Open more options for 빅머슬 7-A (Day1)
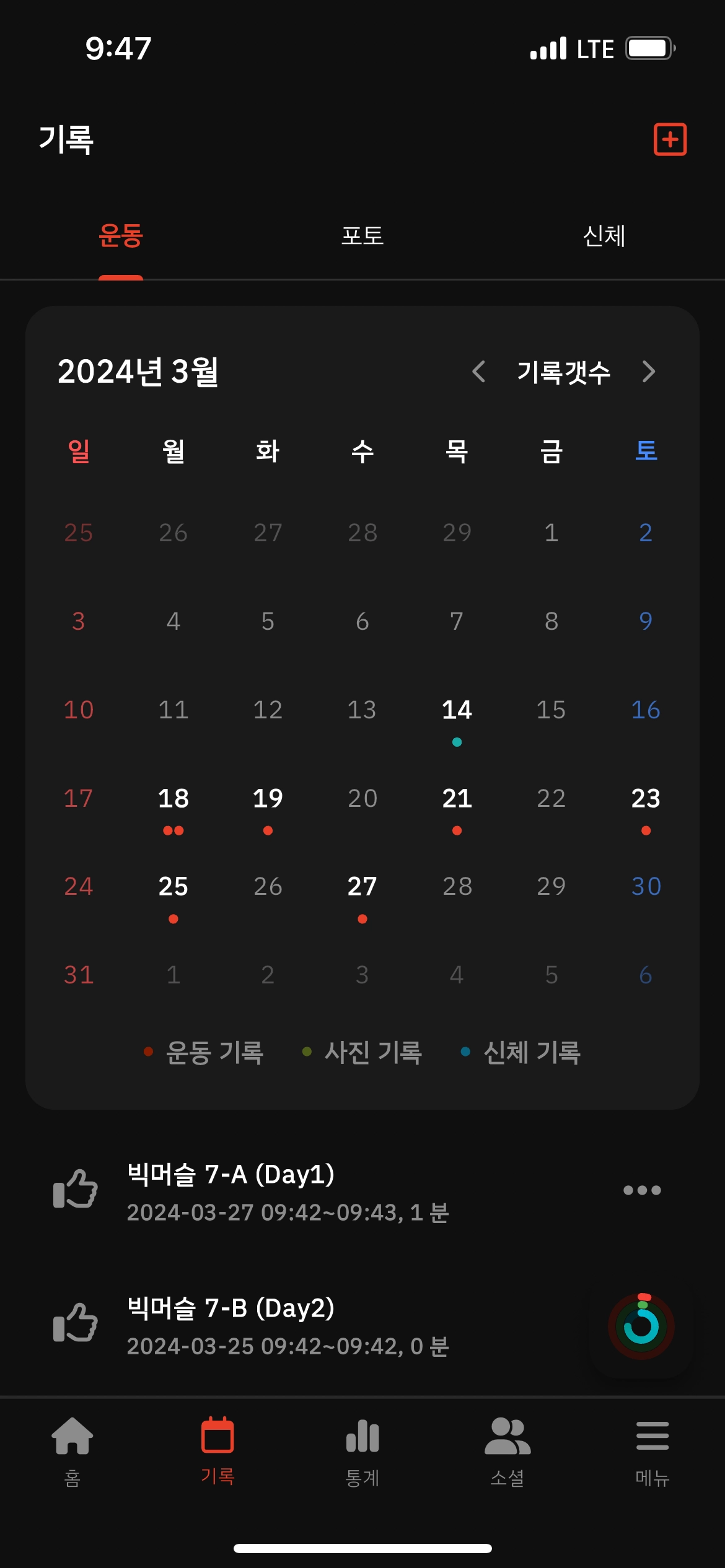Screen dimensions: 725x1568 642,1190
